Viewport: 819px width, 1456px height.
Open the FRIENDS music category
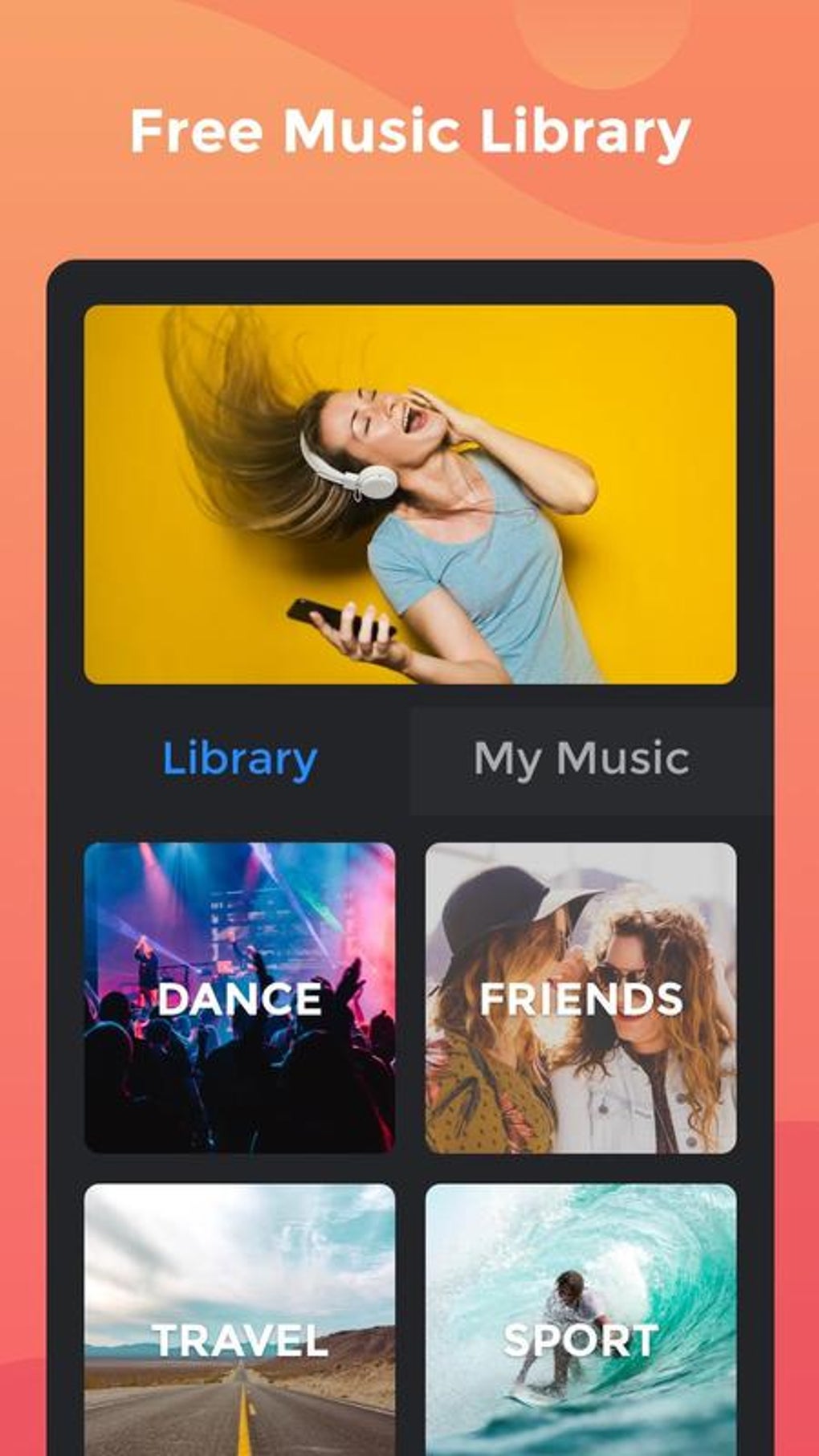click(582, 1000)
